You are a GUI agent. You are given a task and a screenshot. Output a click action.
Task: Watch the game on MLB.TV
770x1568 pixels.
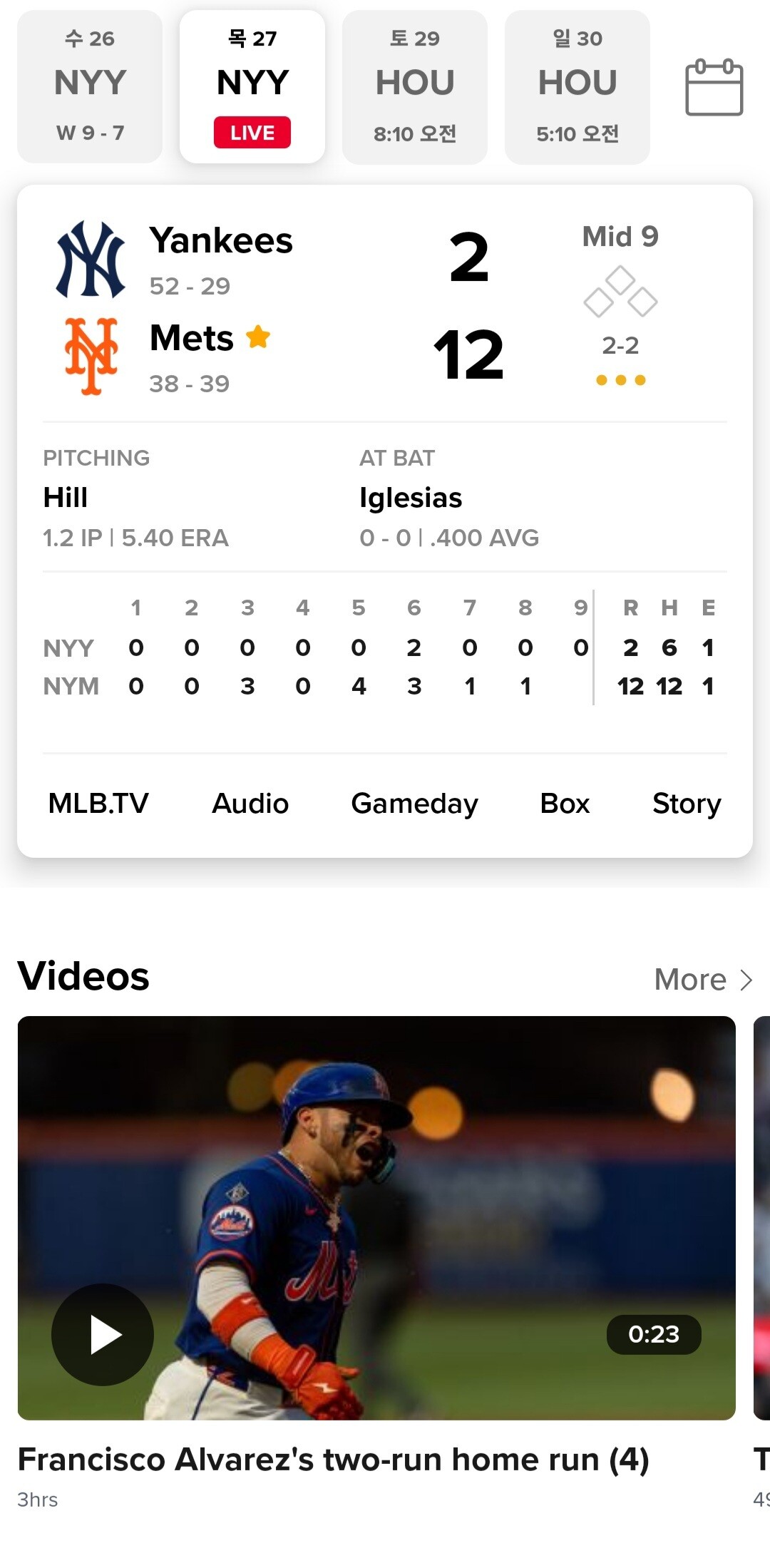(98, 804)
